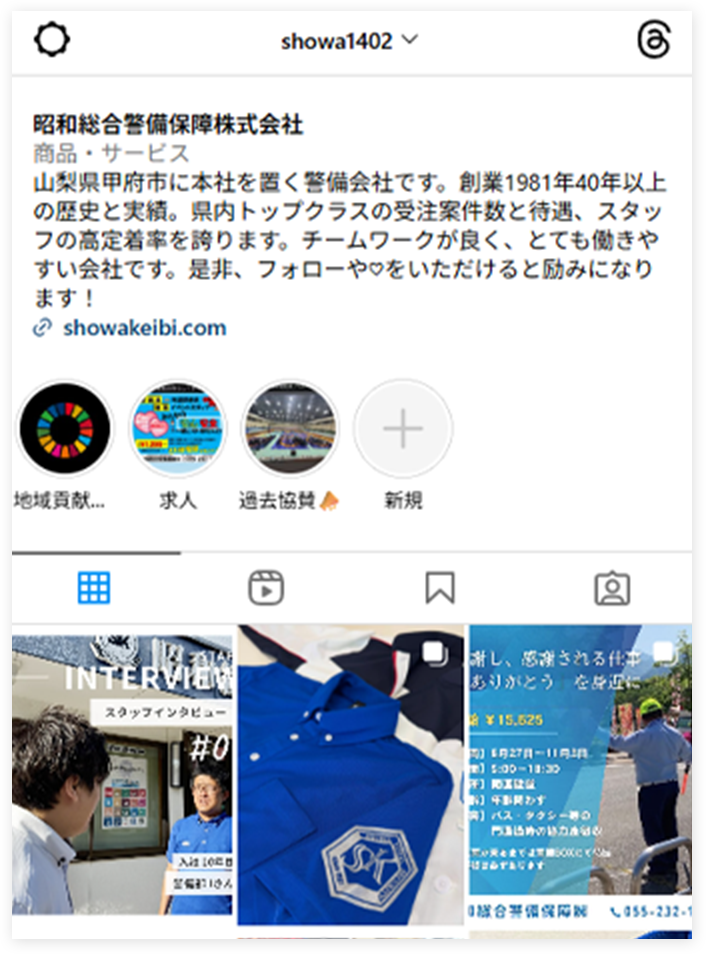
Task: Switch to the posts grid tab
Action: click(94, 588)
